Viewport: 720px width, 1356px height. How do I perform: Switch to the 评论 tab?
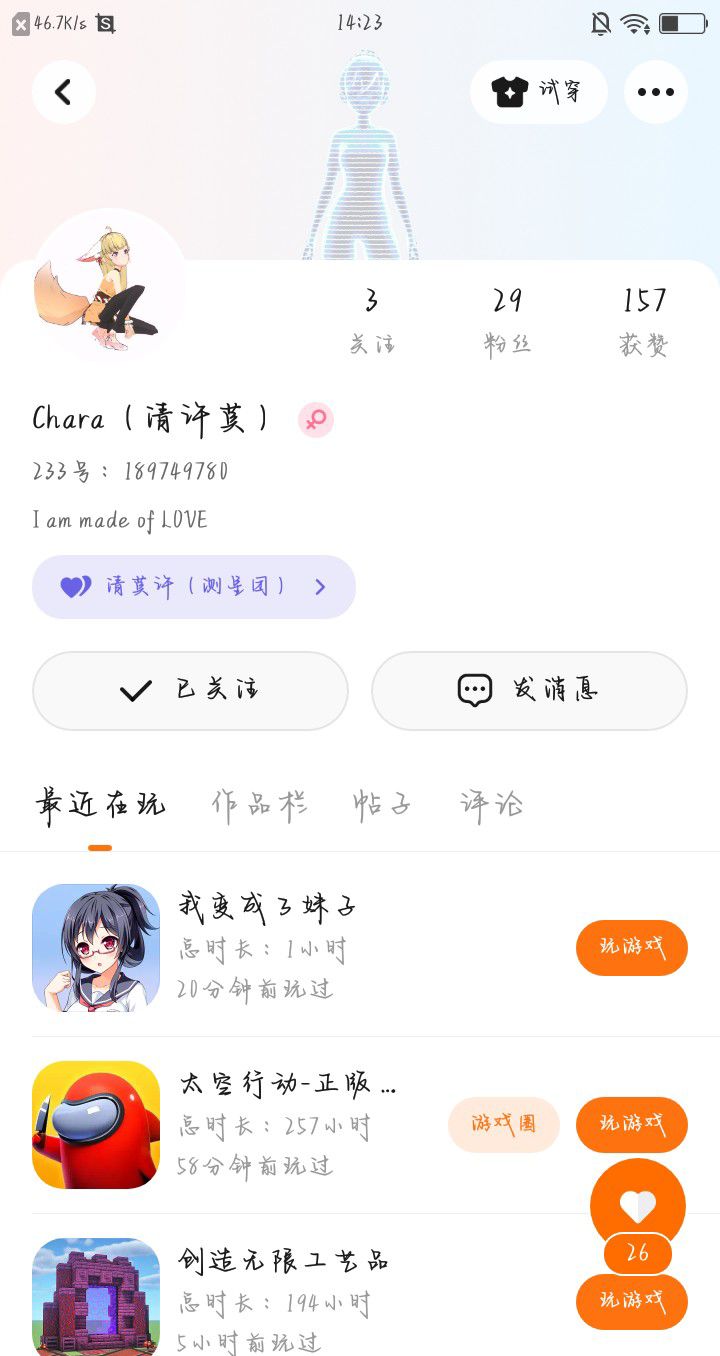(491, 805)
